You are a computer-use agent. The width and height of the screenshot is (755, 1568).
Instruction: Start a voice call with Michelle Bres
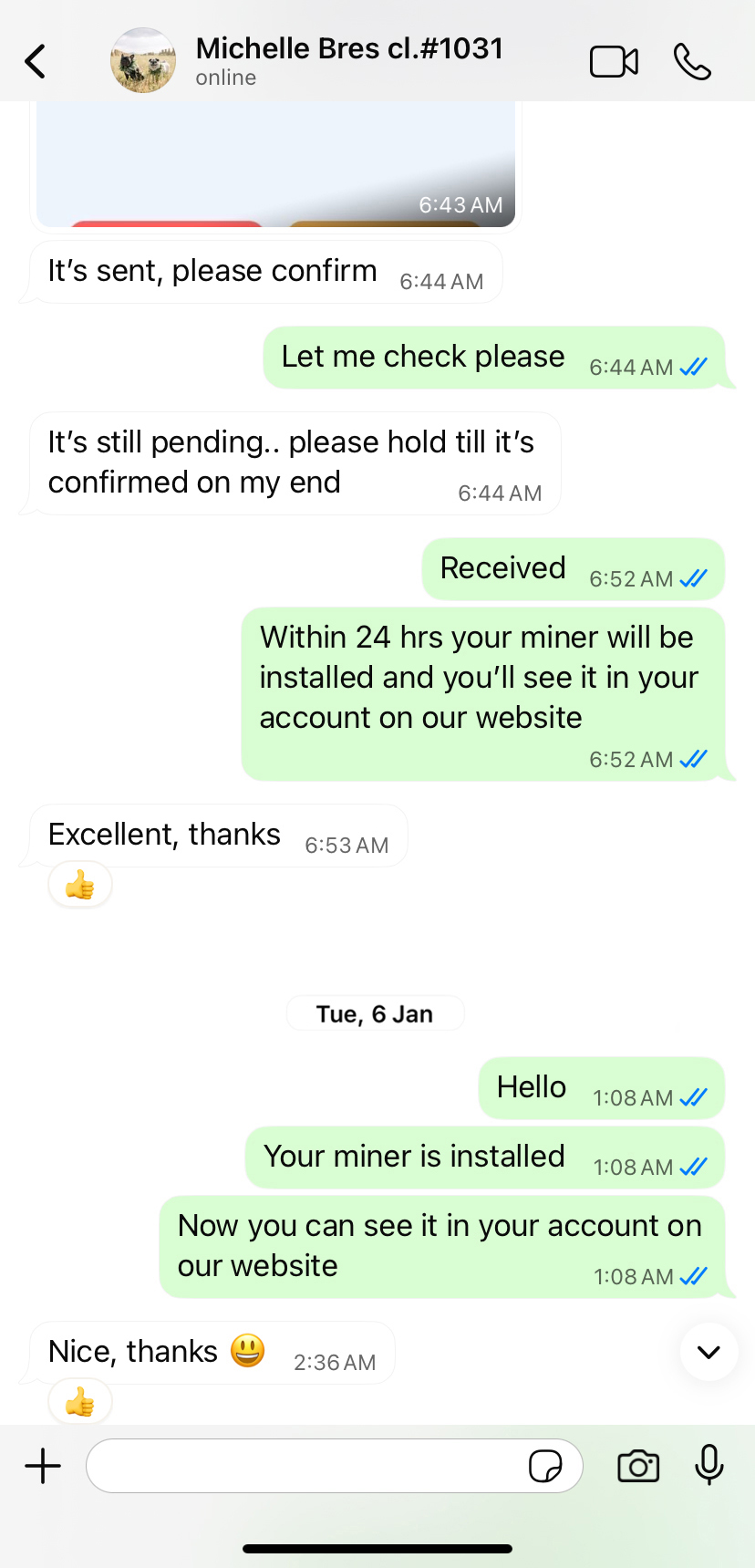click(692, 62)
